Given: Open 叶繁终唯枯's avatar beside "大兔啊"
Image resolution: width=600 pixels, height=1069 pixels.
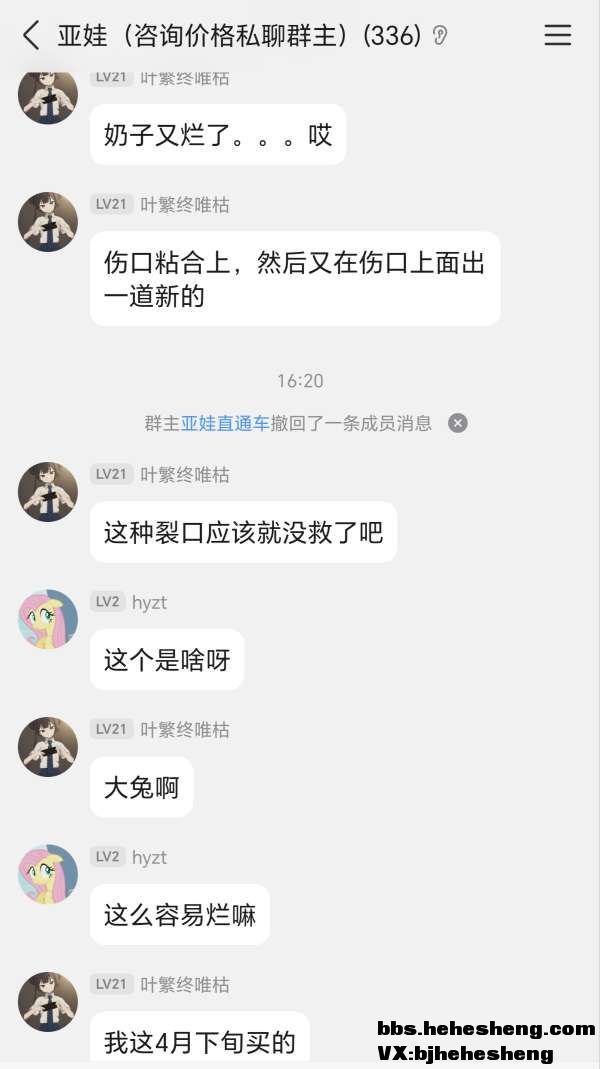Looking at the screenshot, I should (x=48, y=747).
